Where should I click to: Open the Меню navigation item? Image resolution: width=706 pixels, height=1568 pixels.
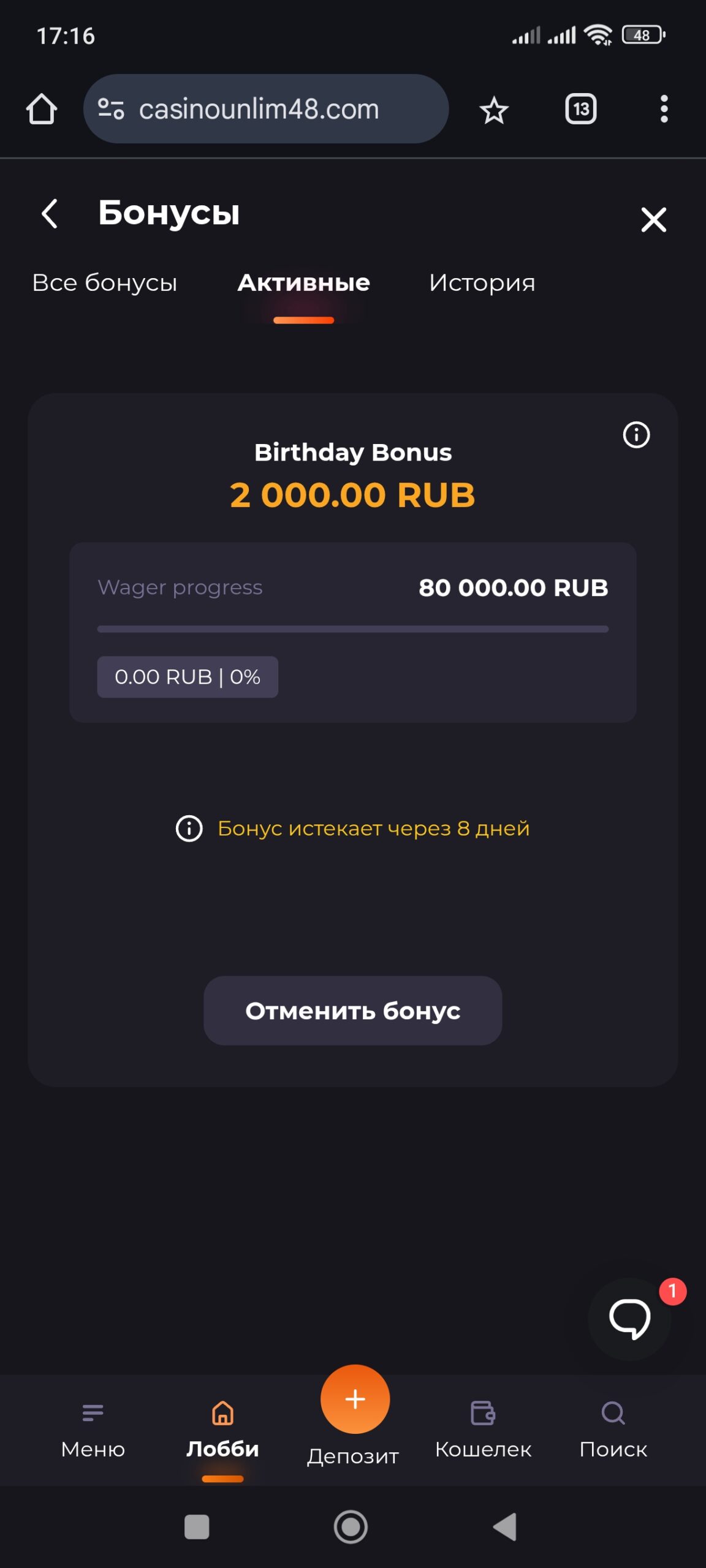[93, 1430]
